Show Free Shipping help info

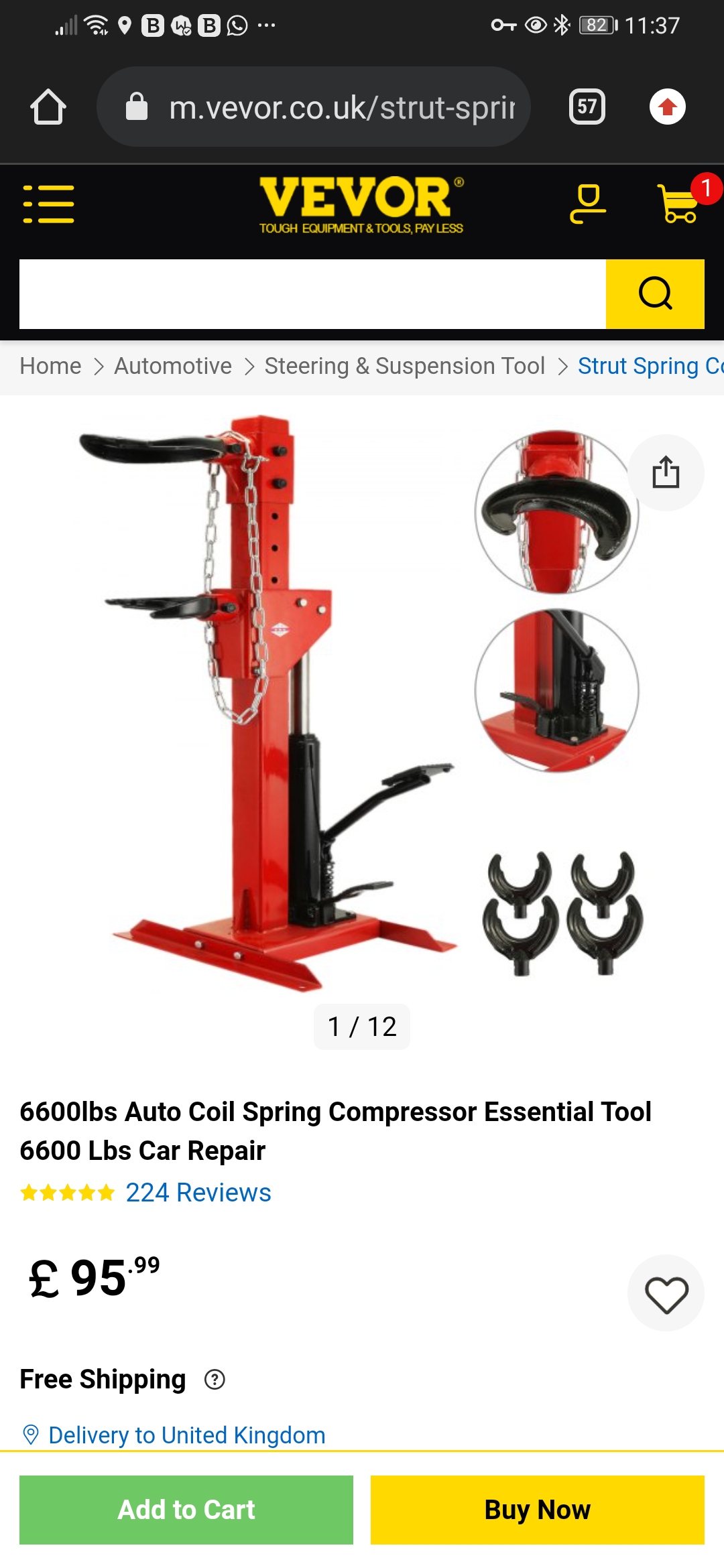tap(215, 1380)
